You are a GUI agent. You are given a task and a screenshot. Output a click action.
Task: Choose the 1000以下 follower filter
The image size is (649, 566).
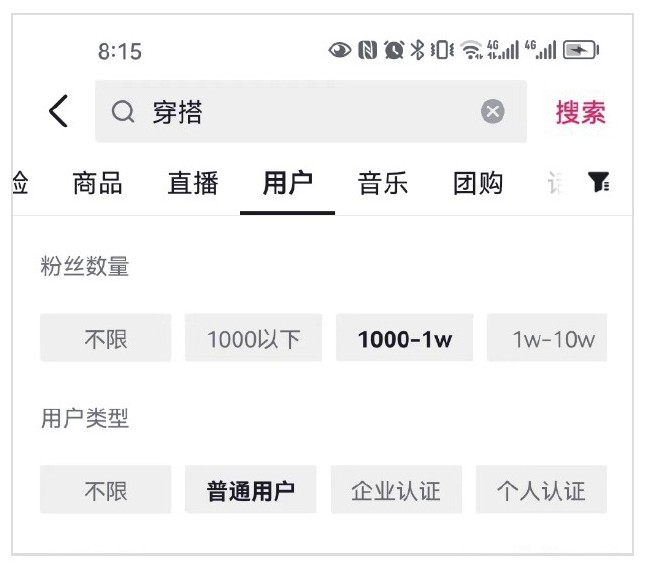click(253, 339)
